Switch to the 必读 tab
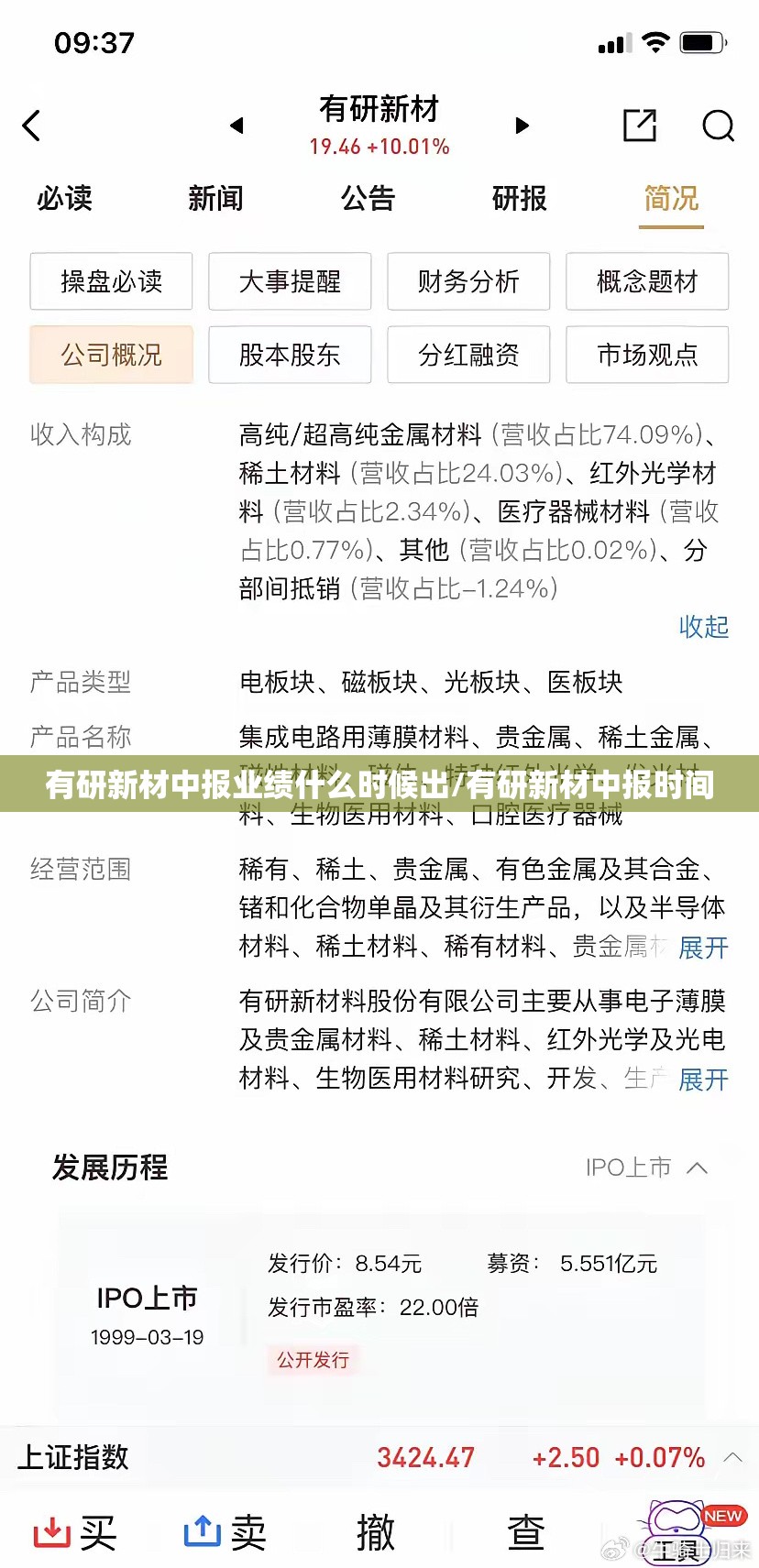 tap(64, 198)
